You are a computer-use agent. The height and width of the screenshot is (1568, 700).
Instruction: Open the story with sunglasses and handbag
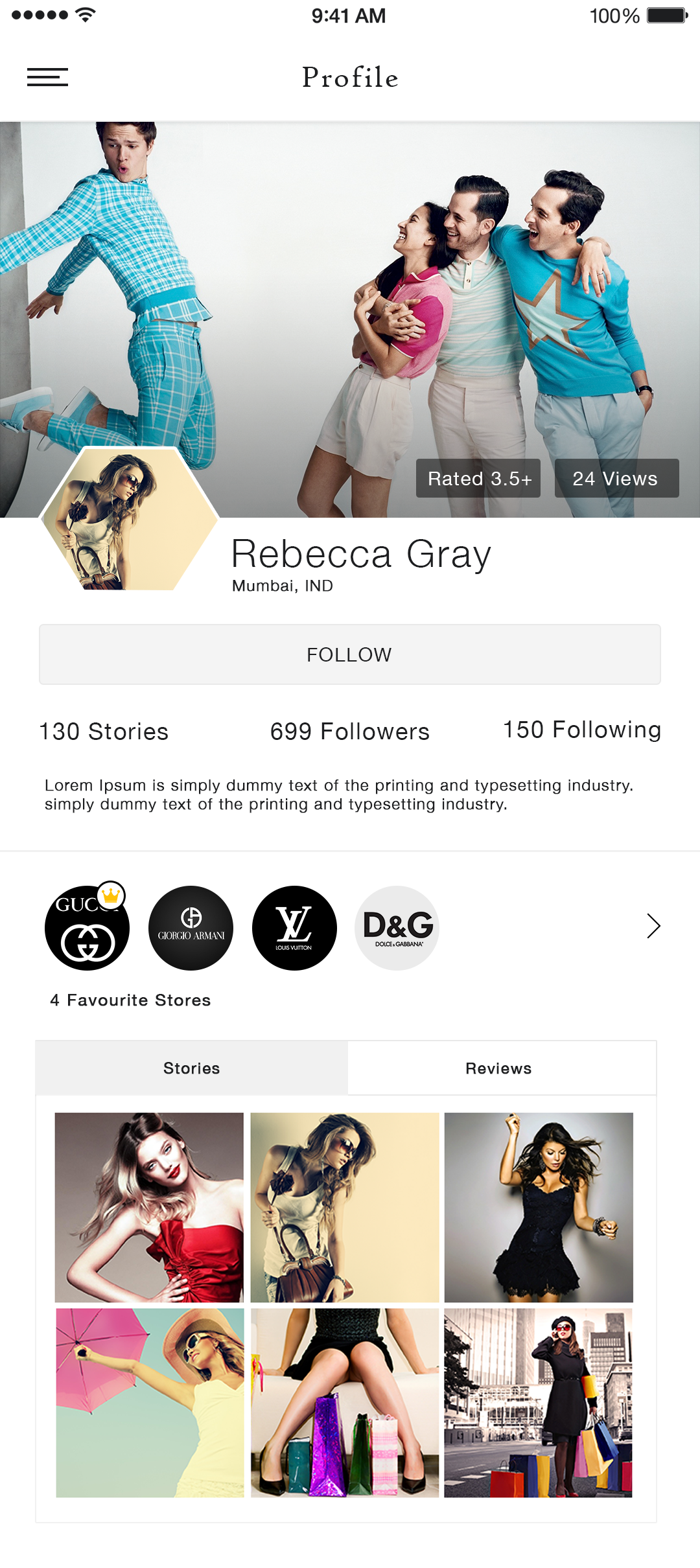pos(345,1208)
